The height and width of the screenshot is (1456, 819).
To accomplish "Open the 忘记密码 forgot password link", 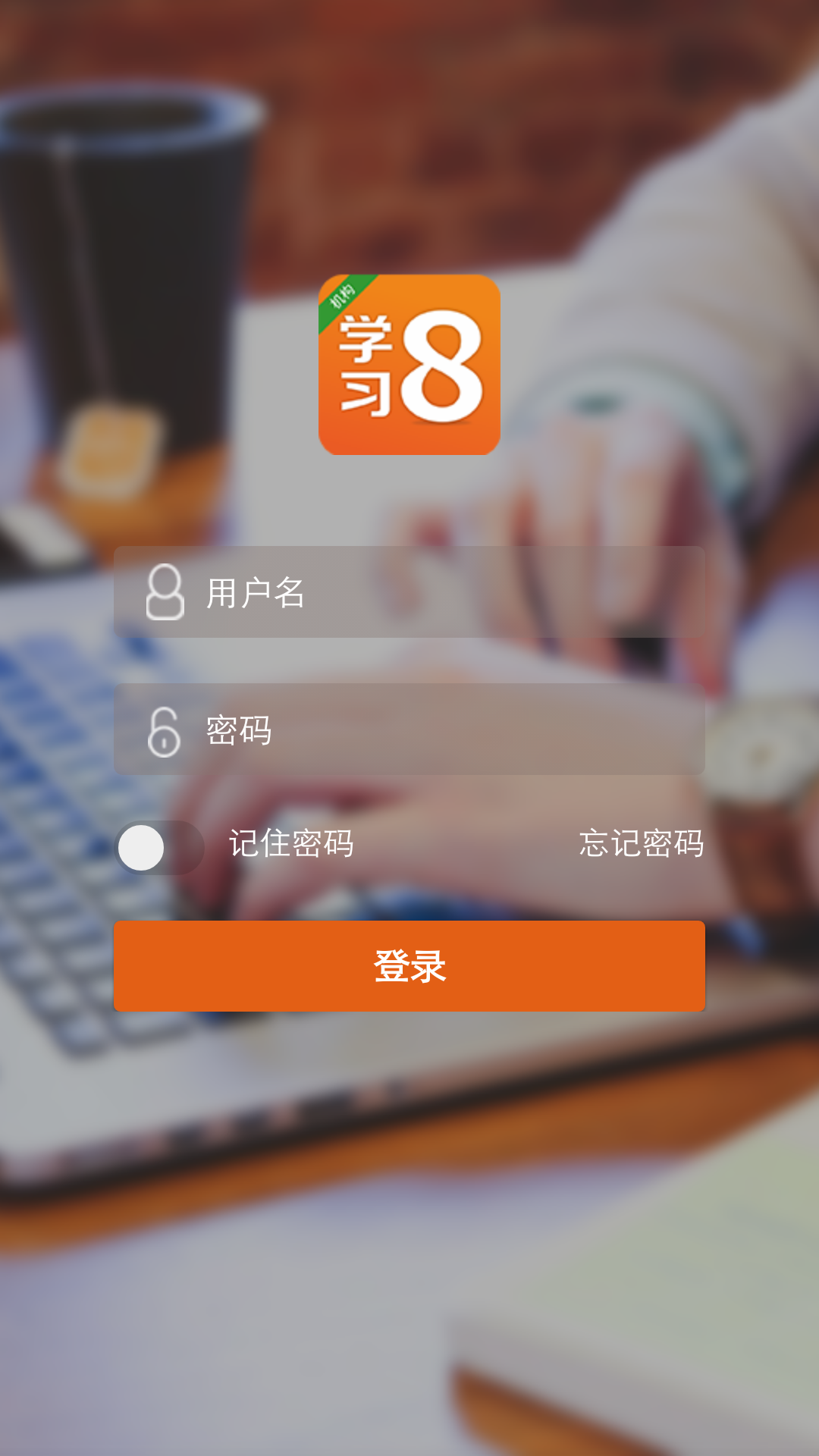I will click(x=641, y=843).
